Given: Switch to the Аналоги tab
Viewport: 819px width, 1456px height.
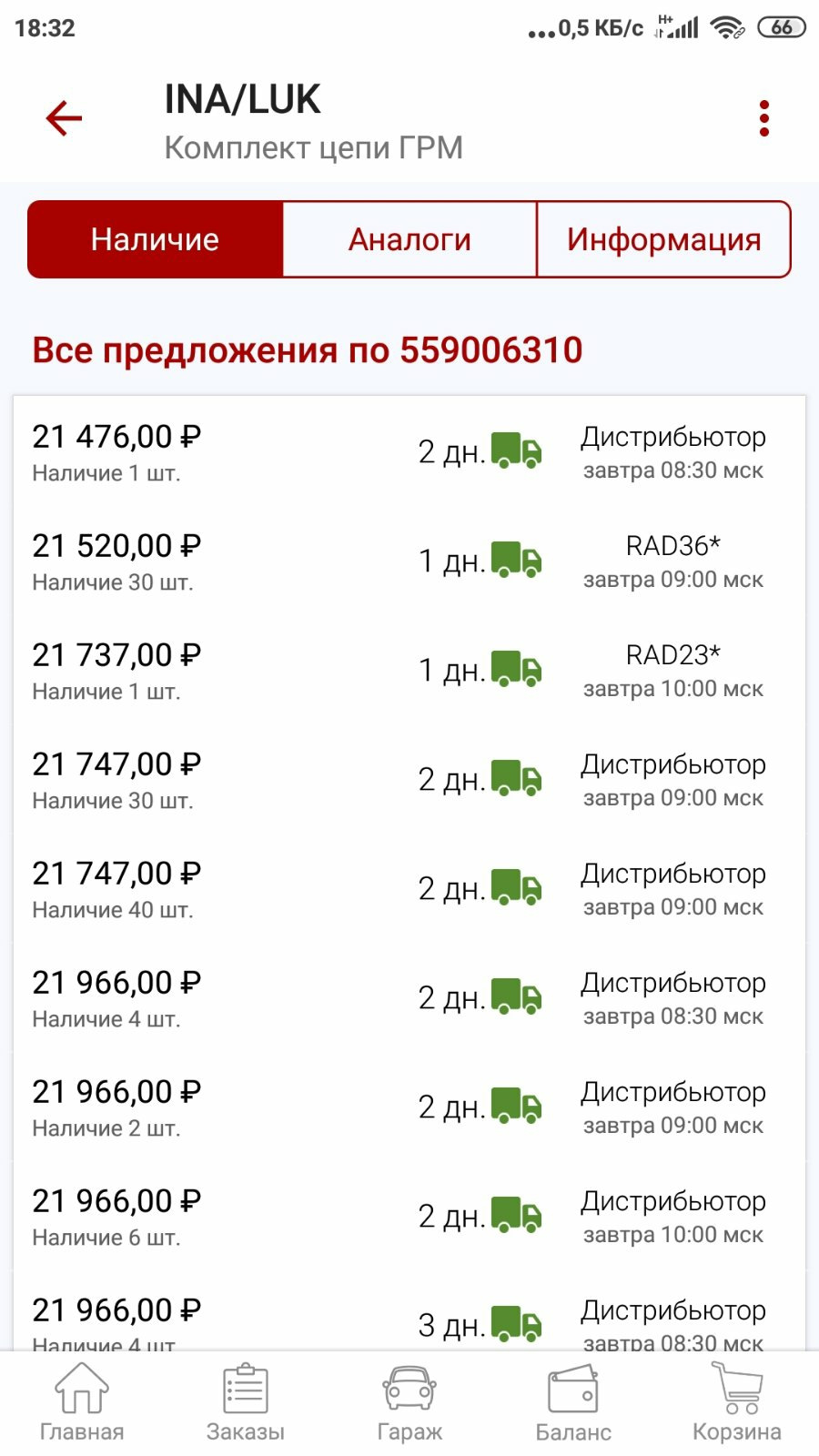Looking at the screenshot, I should pos(409,238).
